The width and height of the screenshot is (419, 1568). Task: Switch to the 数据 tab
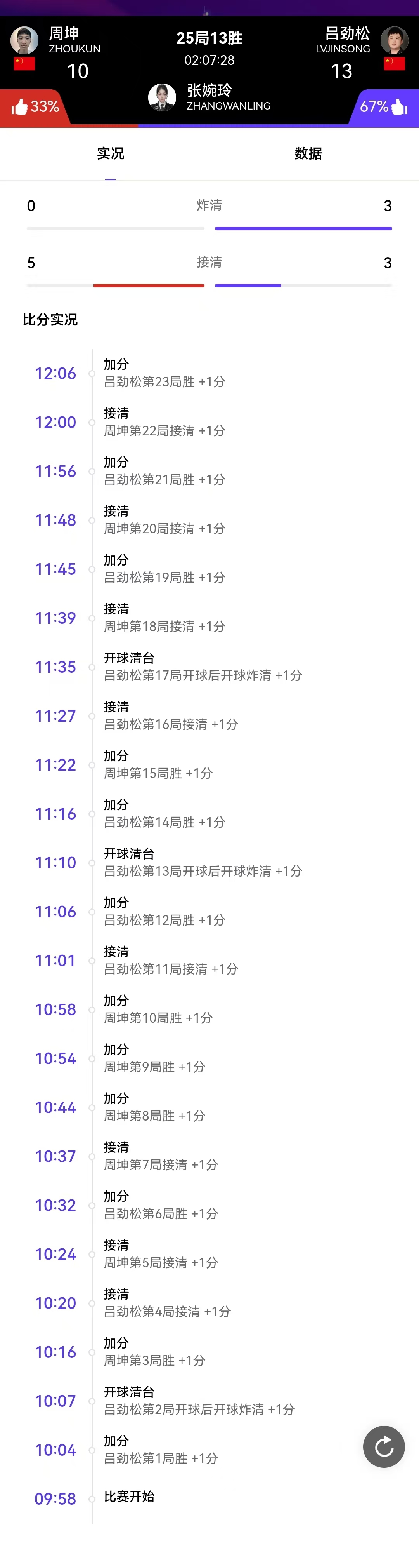coord(308,153)
